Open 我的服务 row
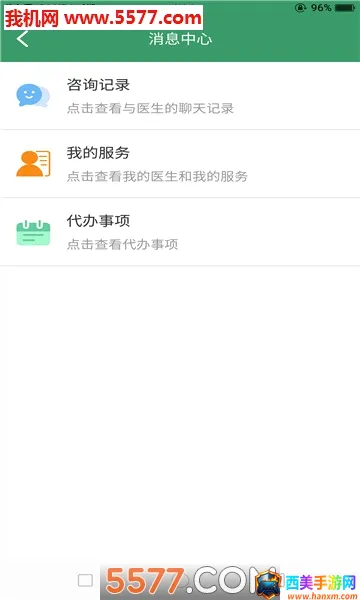360x600 pixels. point(180,164)
